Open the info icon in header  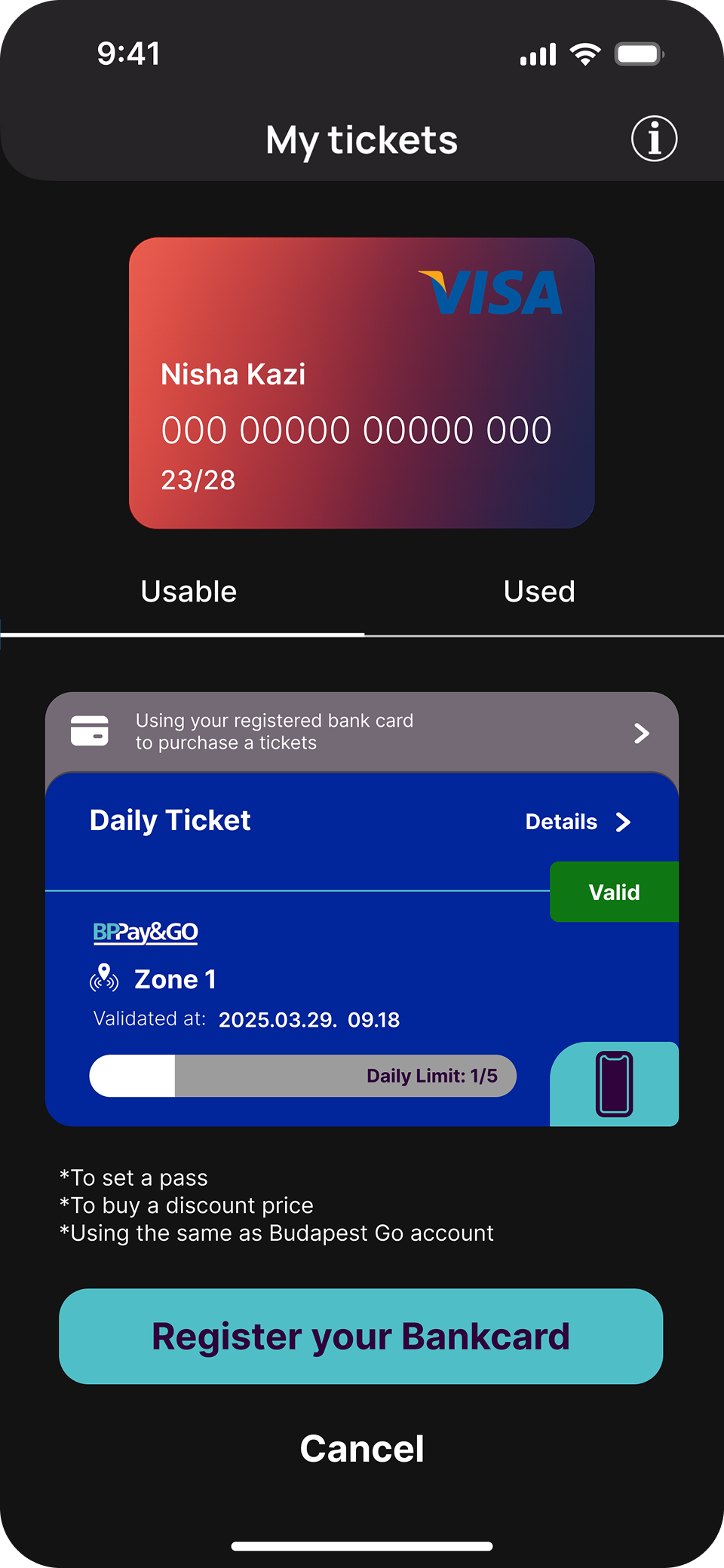coord(654,139)
